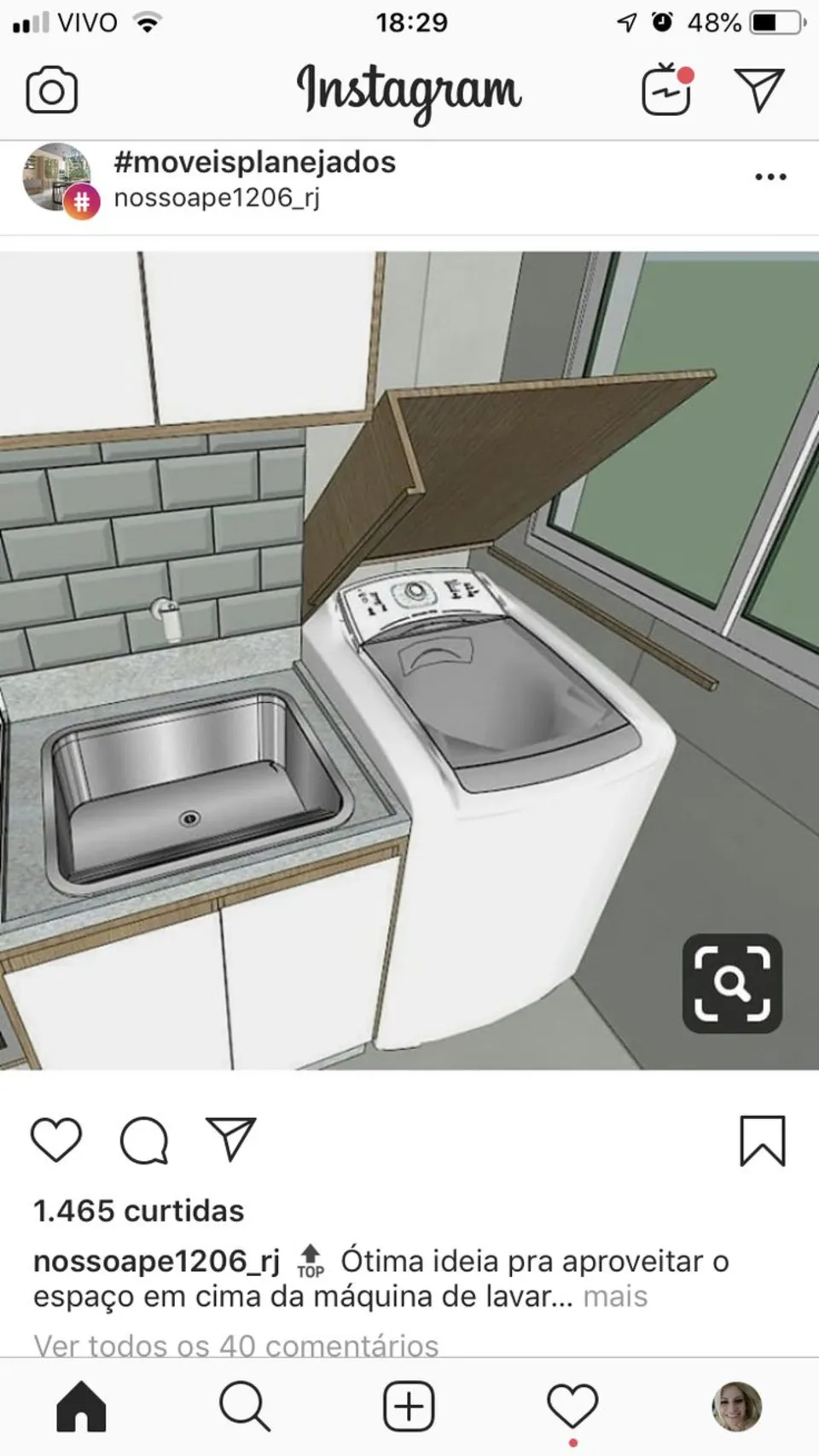Viewport: 819px width, 1456px height.
Task: Open the #moveisplanejados hashtag page
Action: pyautogui.click(x=254, y=161)
